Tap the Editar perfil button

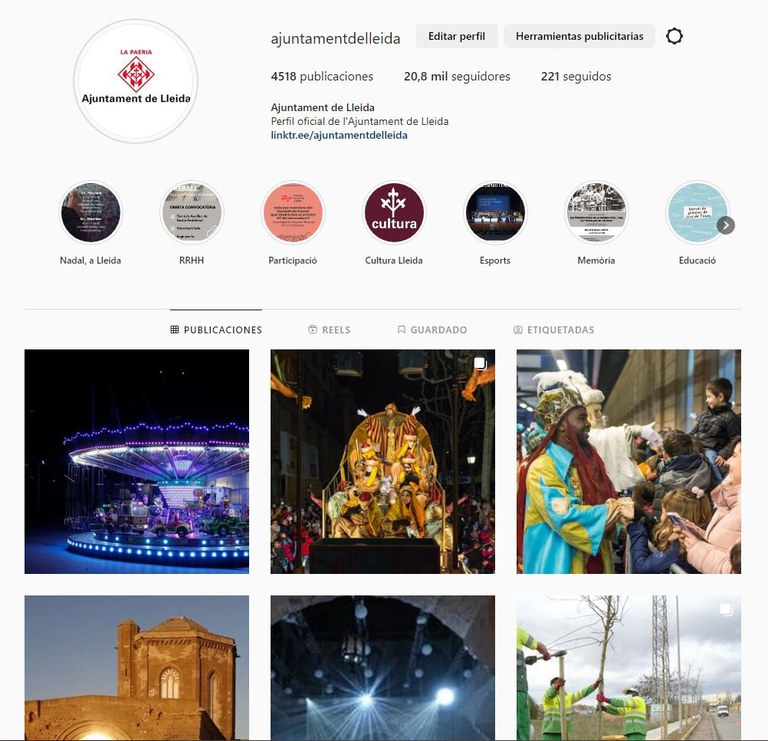456,37
